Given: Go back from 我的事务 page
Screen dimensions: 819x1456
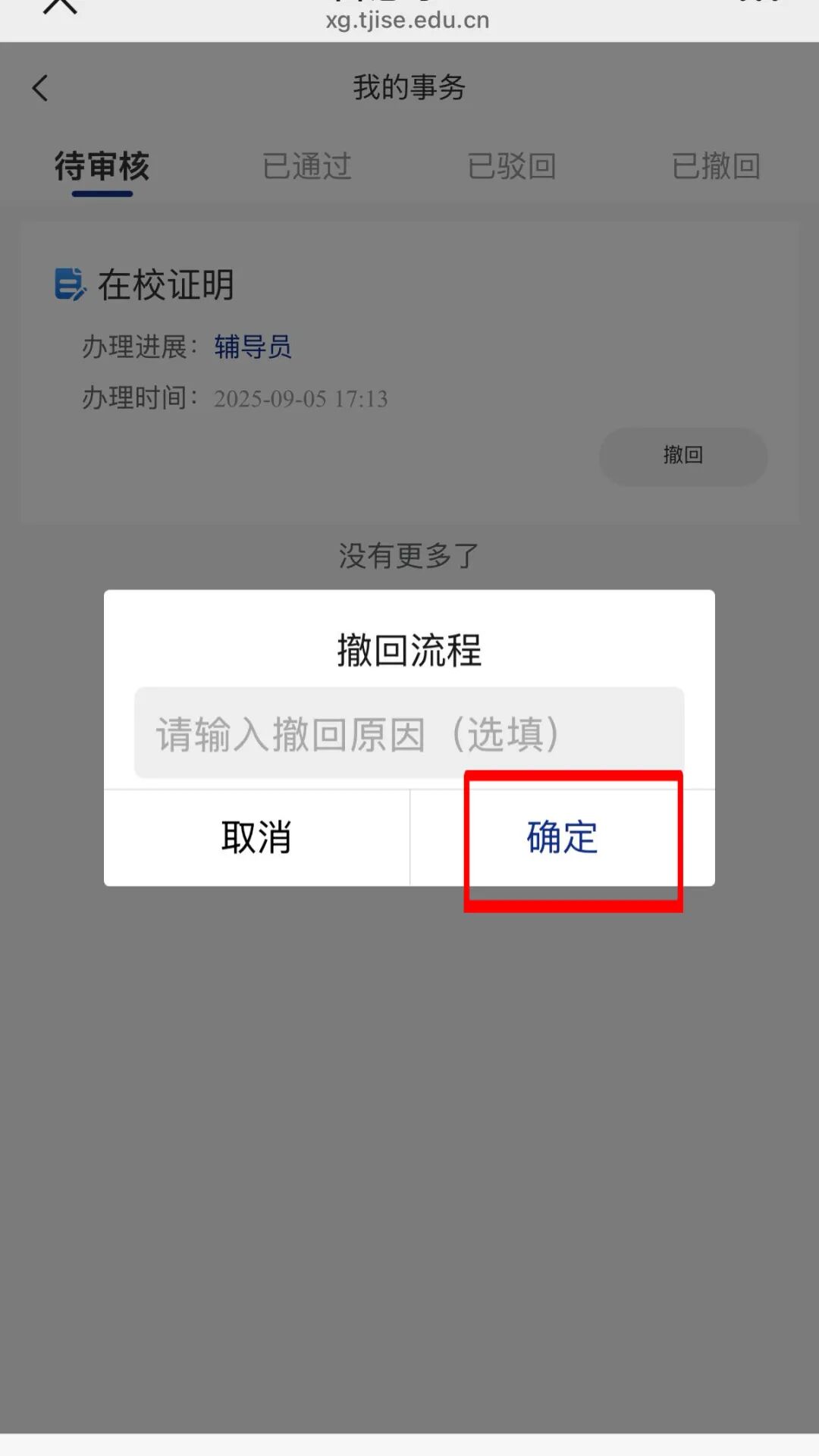Looking at the screenshot, I should [40, 88].
